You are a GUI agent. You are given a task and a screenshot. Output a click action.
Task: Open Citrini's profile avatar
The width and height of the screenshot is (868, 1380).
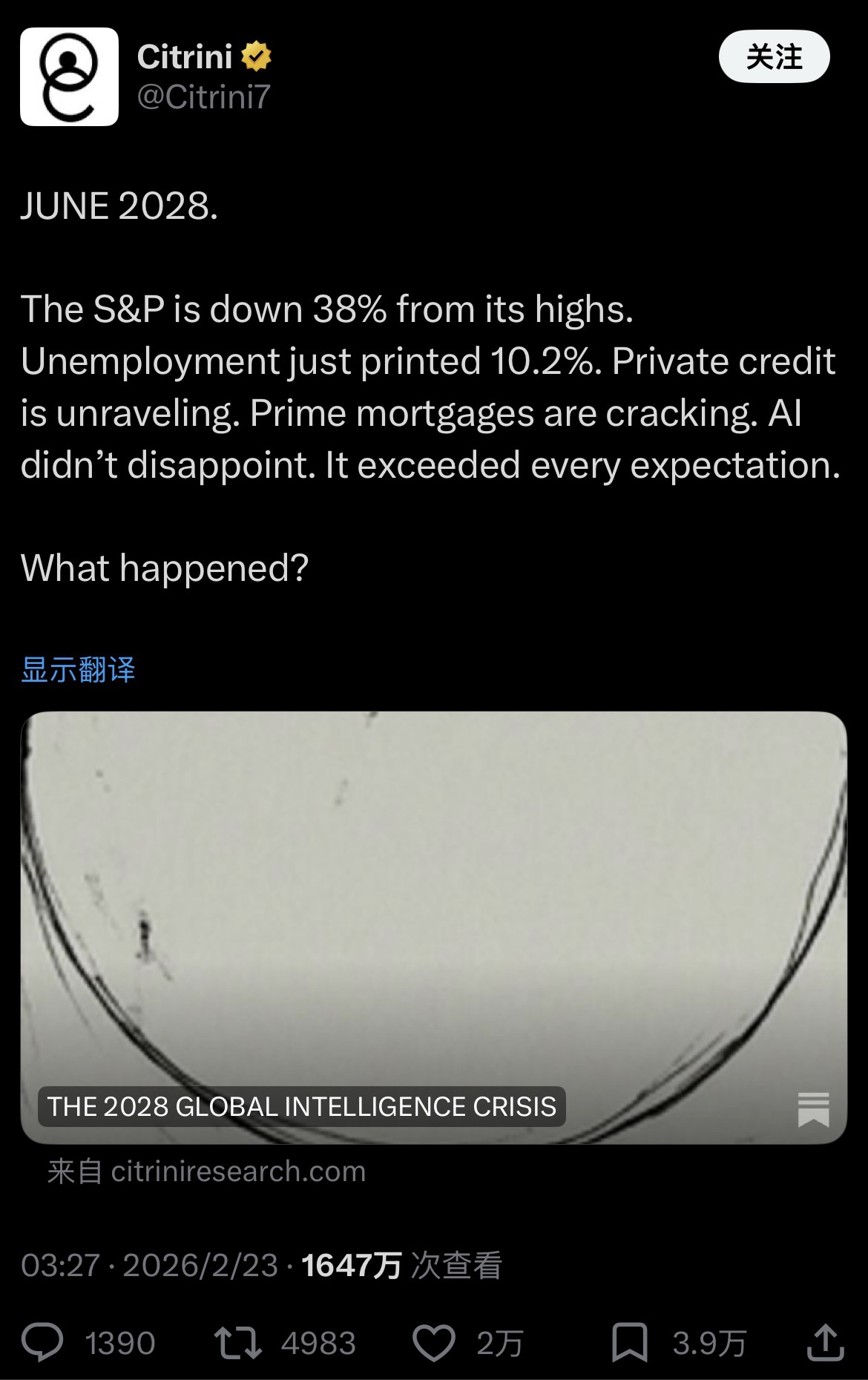[x=69, y=76]
